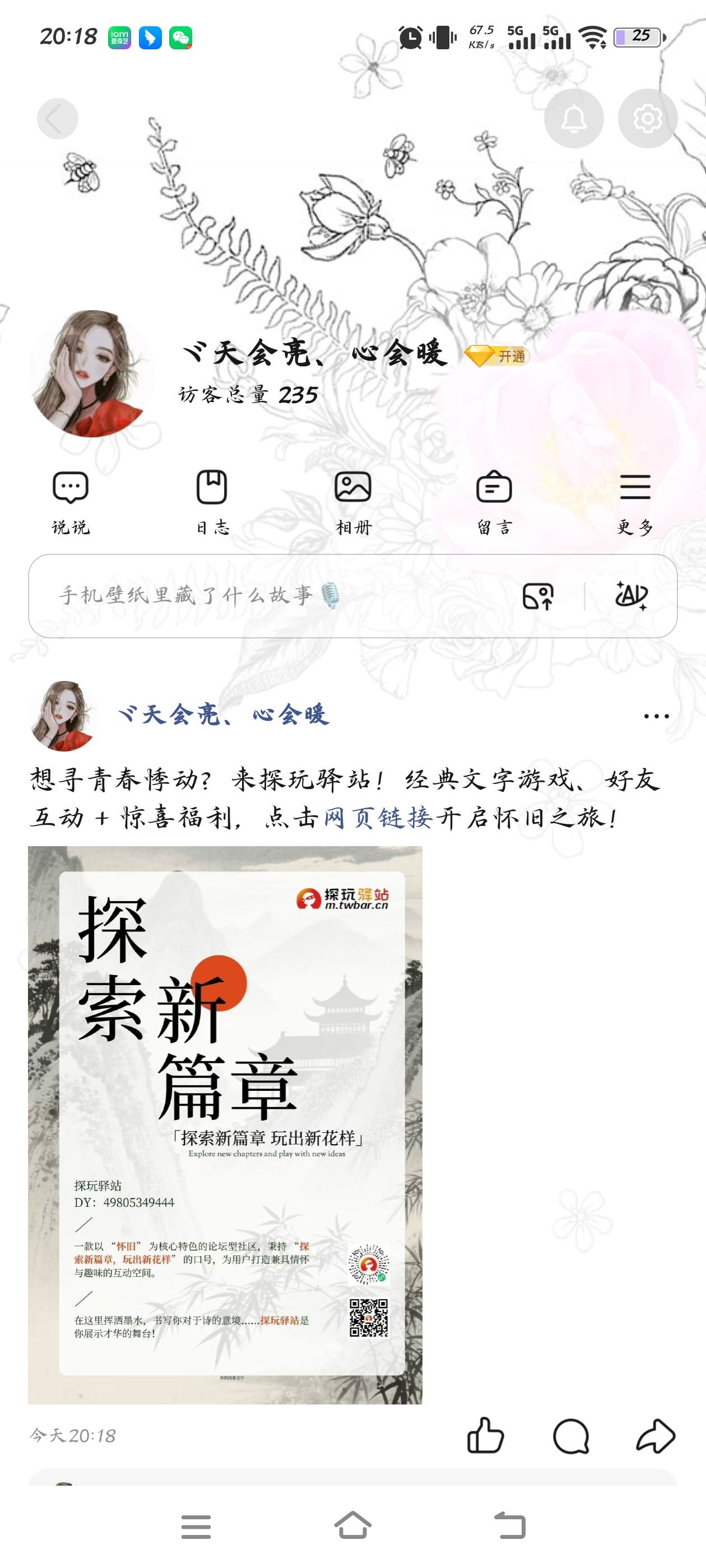This screenshot has height=1568, width=706.
Task: Open the post's three-dot options menu
Action: [656, 716]
